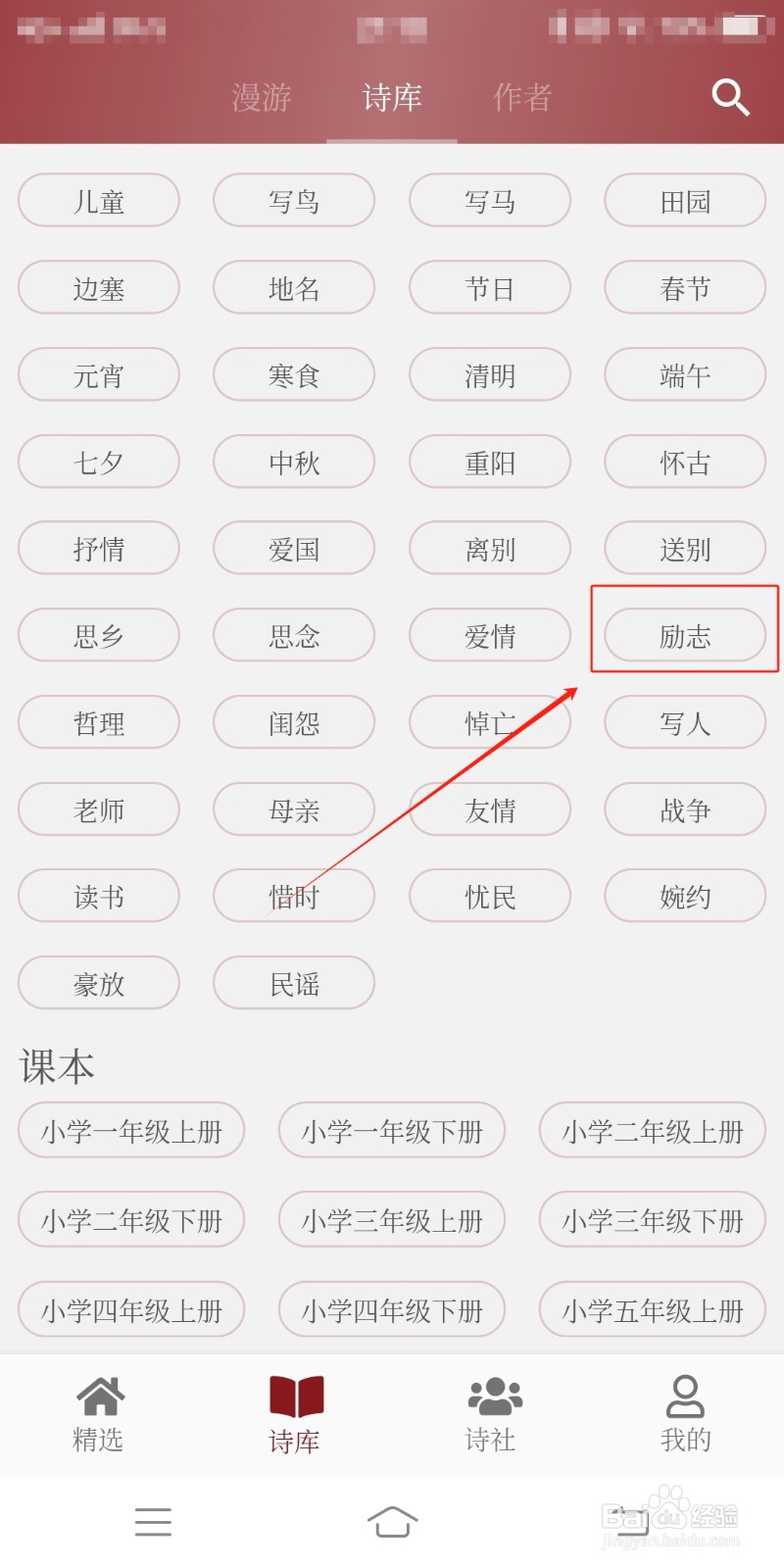The width and height of the screenshot is (784, 1568).
Task: Switch to the 作者 tab
Action: pyautogui.click(x=521, y=97)
